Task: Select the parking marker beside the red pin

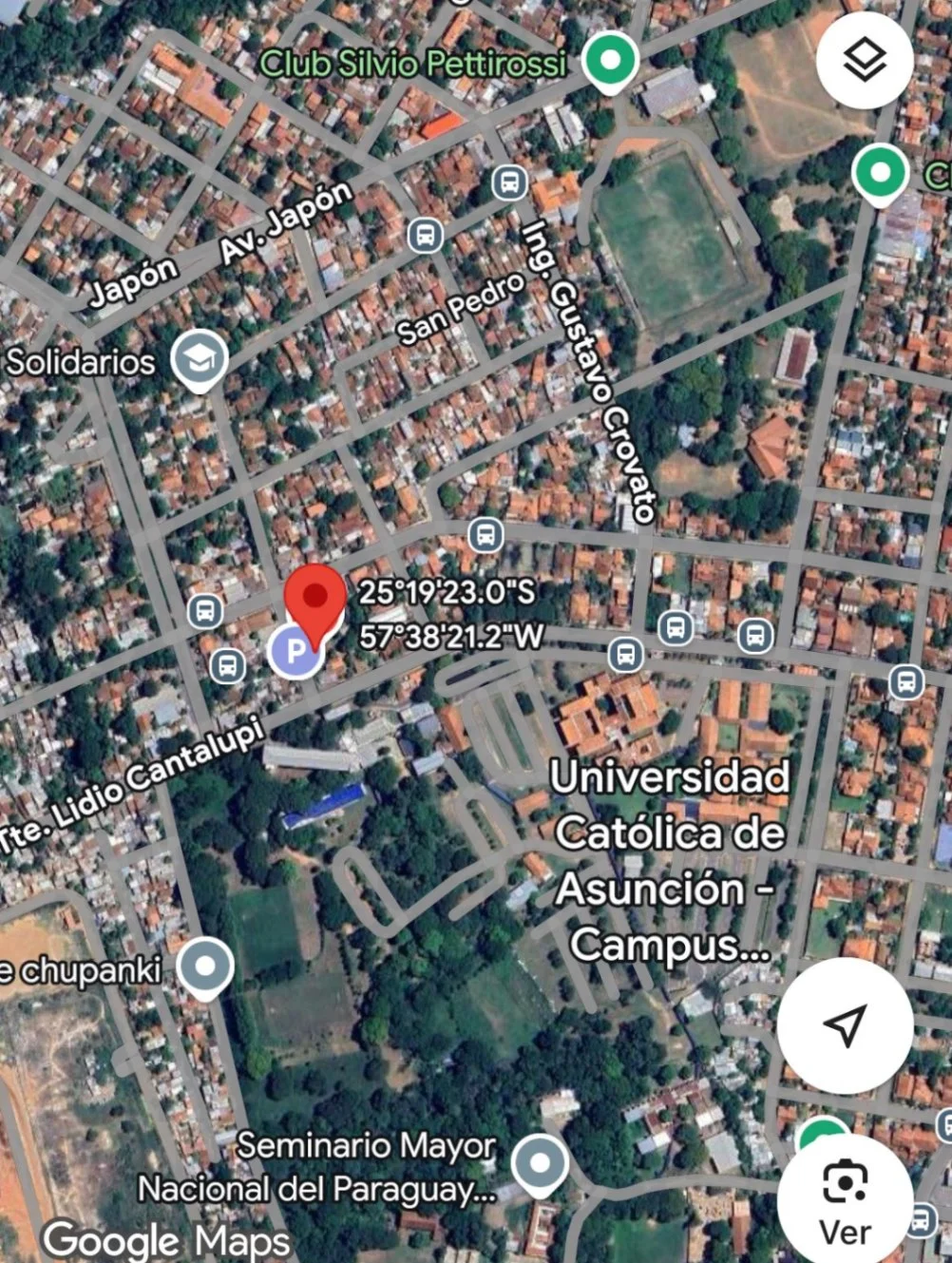Action: pos(295,651)
